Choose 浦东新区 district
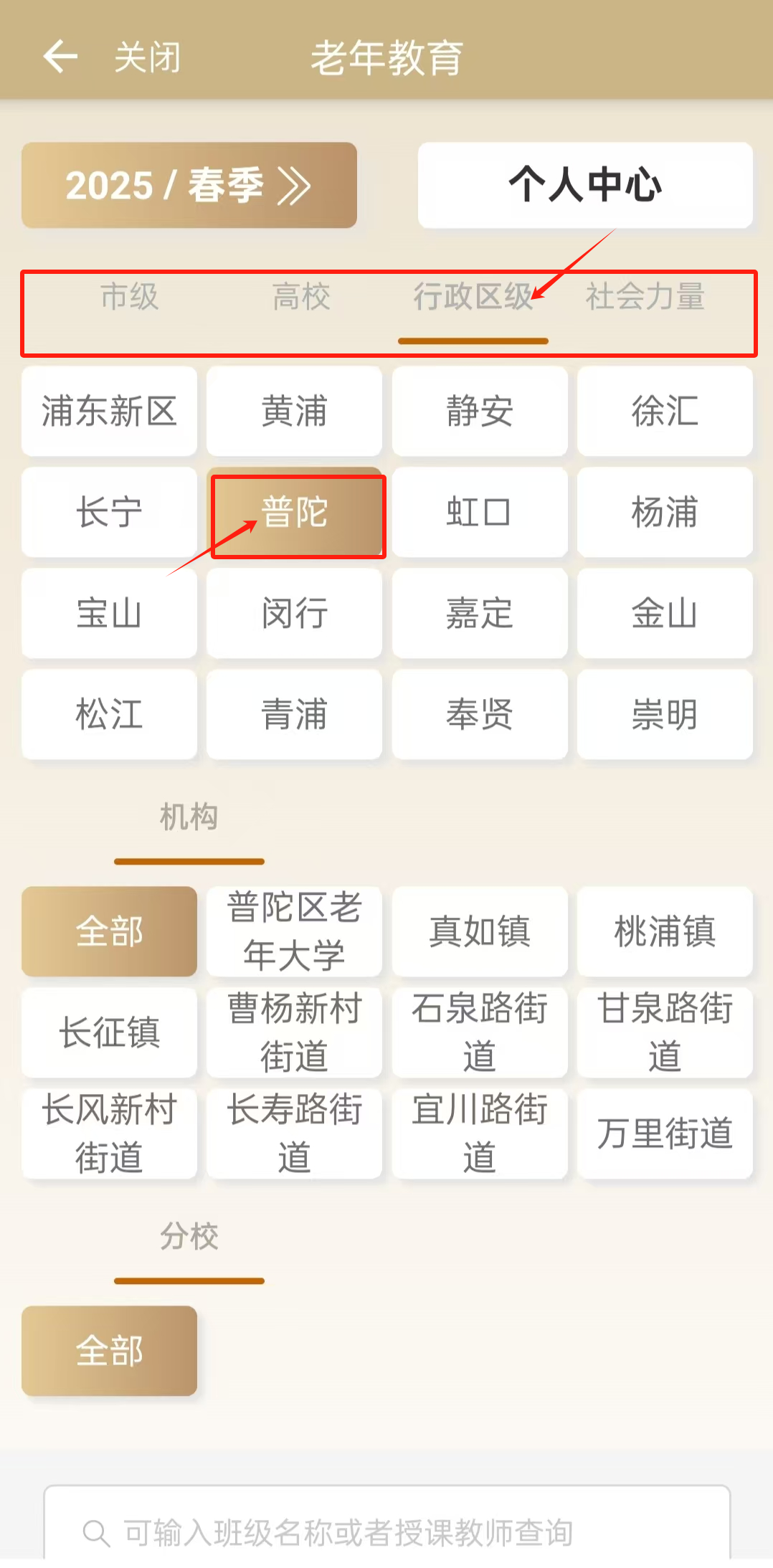Viewport: 773px width, 1568px height. point(109,412)
